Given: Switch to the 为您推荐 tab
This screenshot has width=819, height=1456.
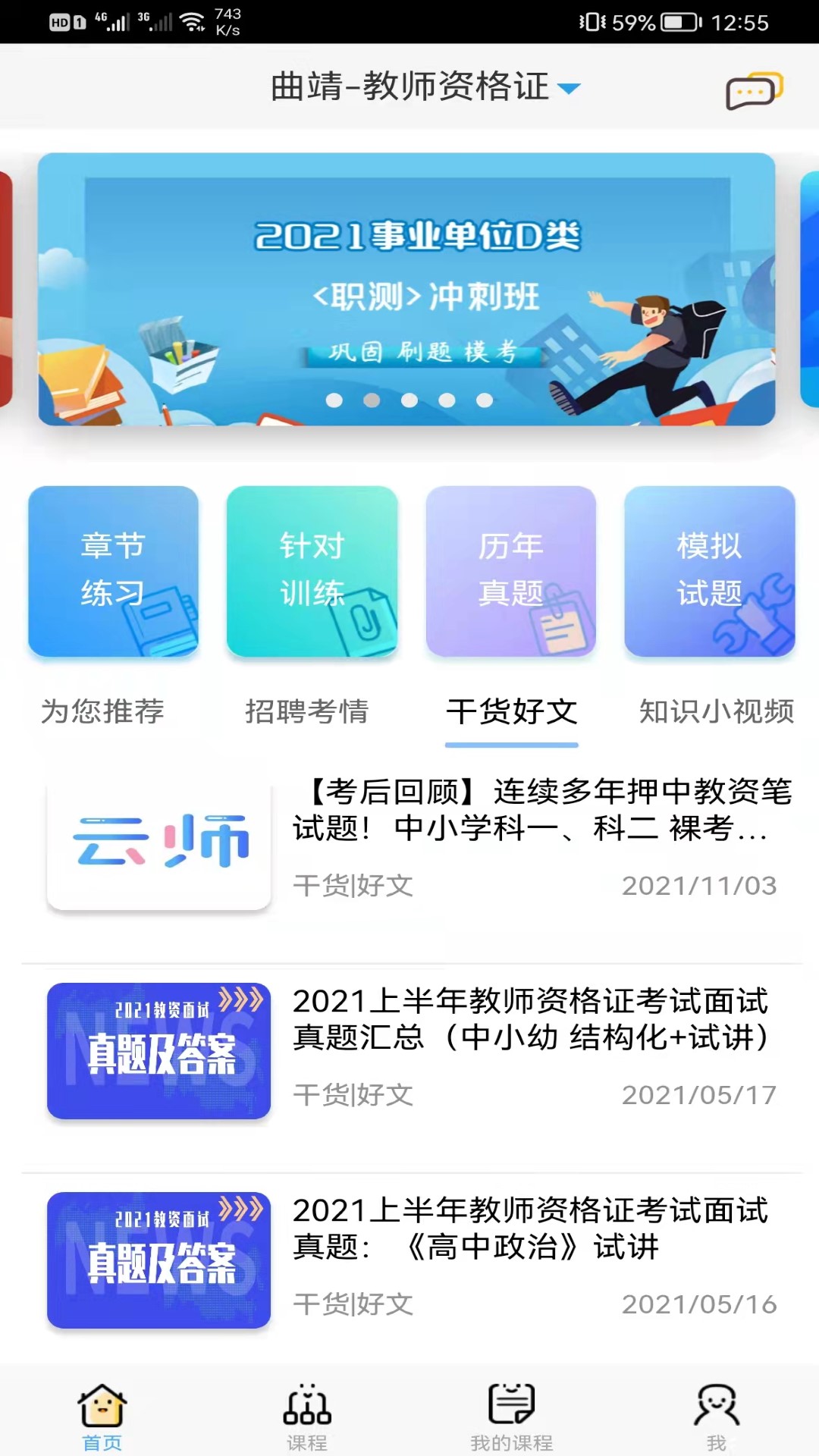Looking at the screenshot, I should [103, 711].
